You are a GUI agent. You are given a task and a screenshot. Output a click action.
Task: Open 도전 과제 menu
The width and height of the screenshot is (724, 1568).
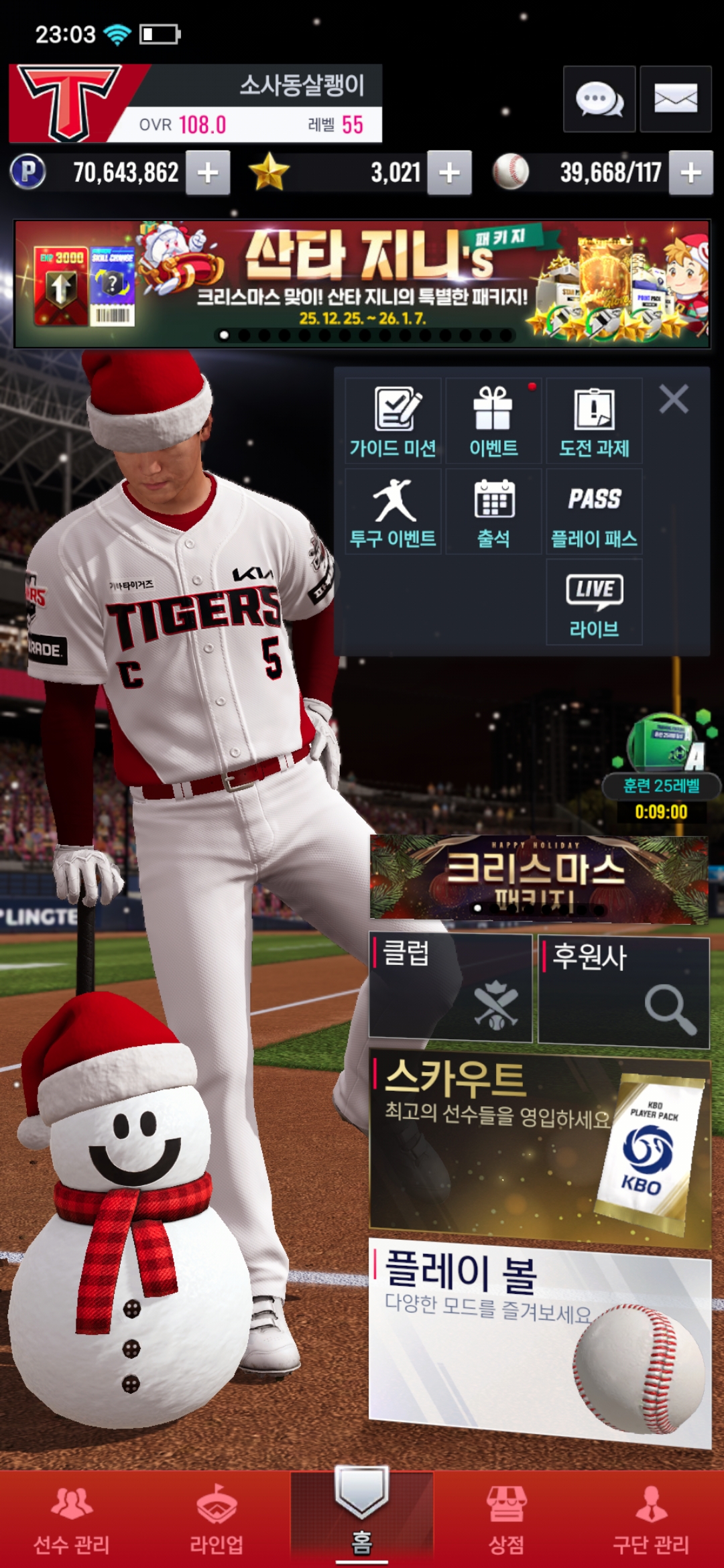[594, 421]
